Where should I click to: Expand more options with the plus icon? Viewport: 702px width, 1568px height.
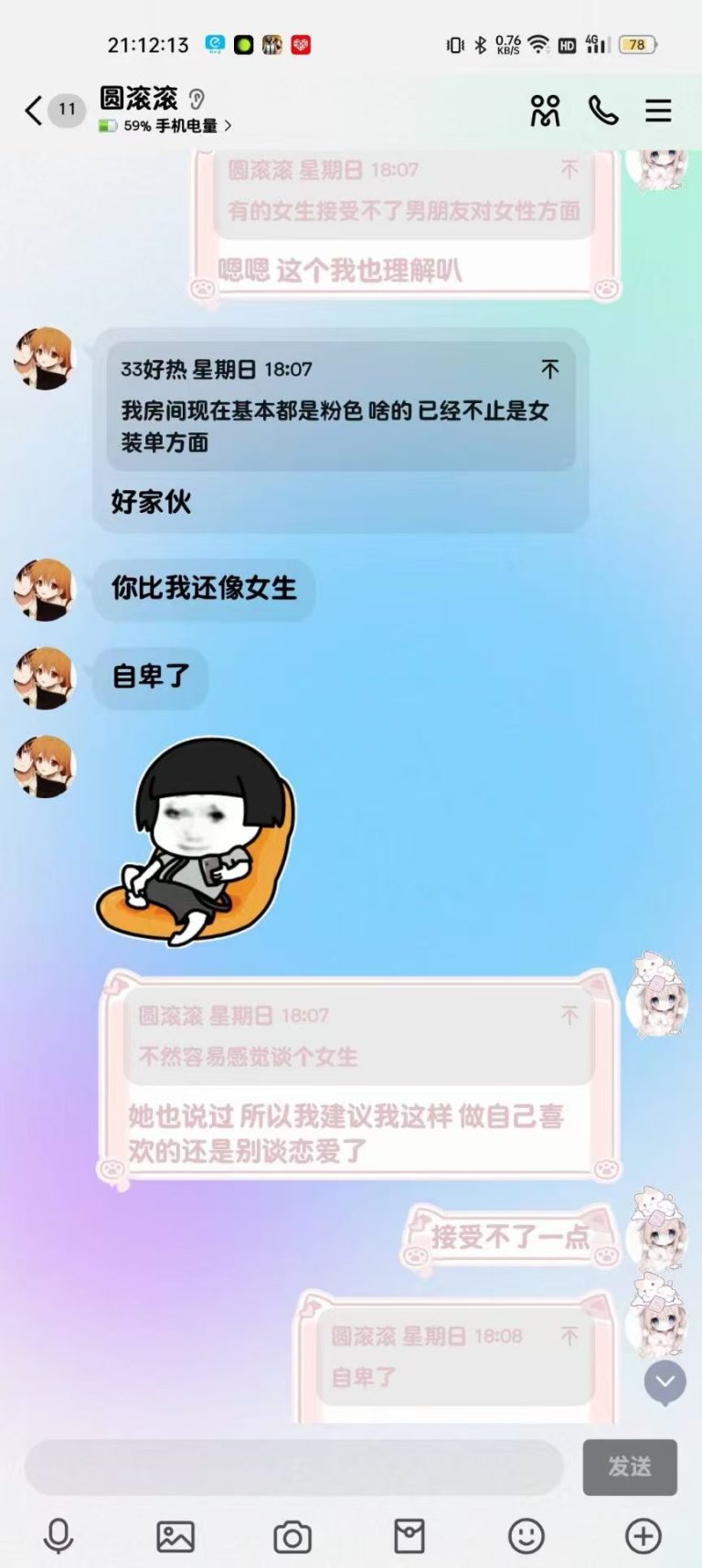[643, 1537]
